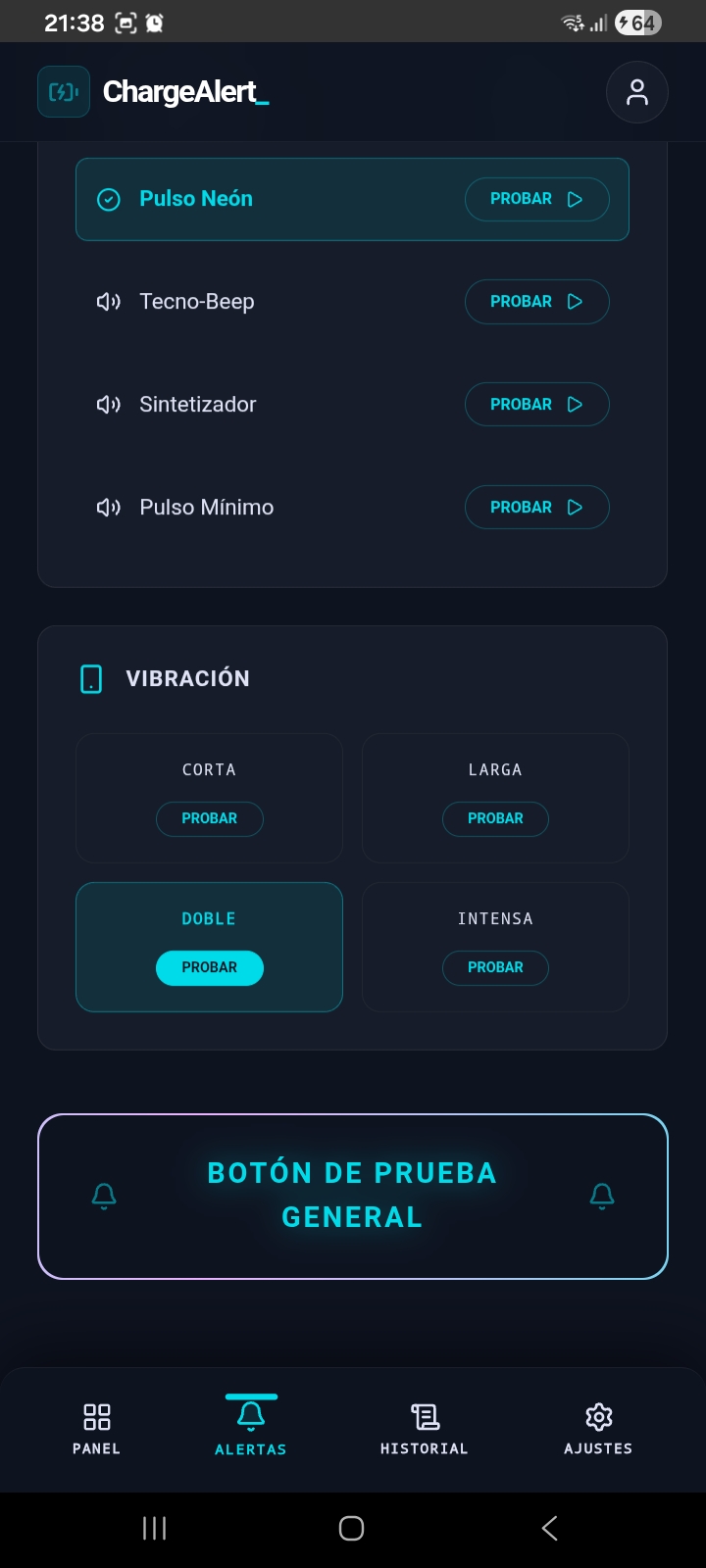
Task: Open the Alertas tab
Action: 251,1429
